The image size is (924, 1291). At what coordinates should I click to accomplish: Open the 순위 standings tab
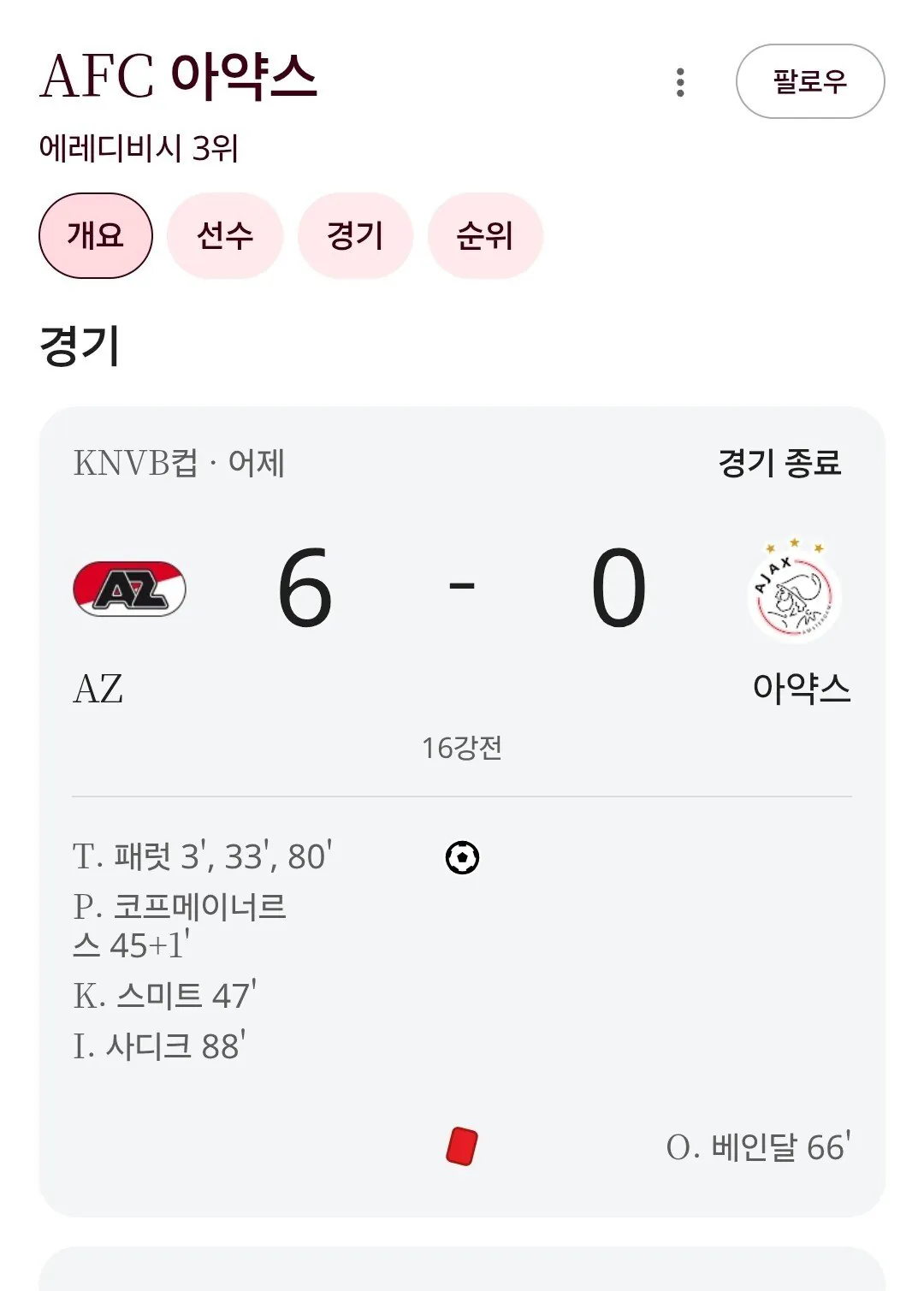click(x=485, y=235)
